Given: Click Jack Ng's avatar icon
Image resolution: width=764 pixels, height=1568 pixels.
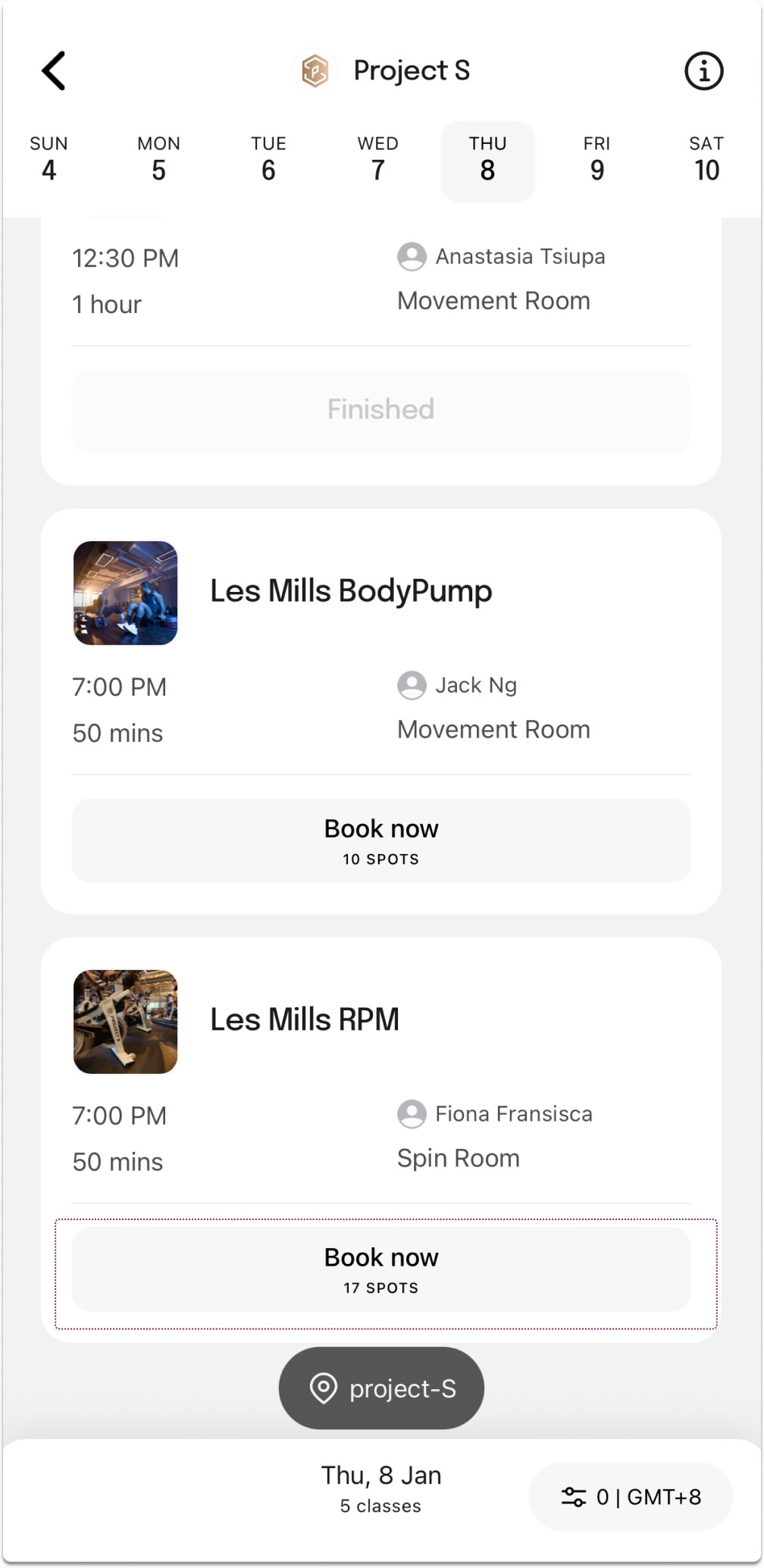Looking at the screenshot, I should click(412, 685).
